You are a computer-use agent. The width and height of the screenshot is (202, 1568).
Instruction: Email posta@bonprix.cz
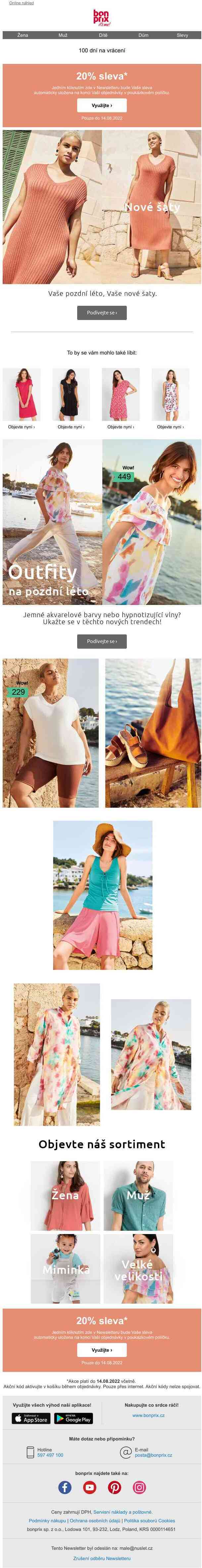(153, 1455)
